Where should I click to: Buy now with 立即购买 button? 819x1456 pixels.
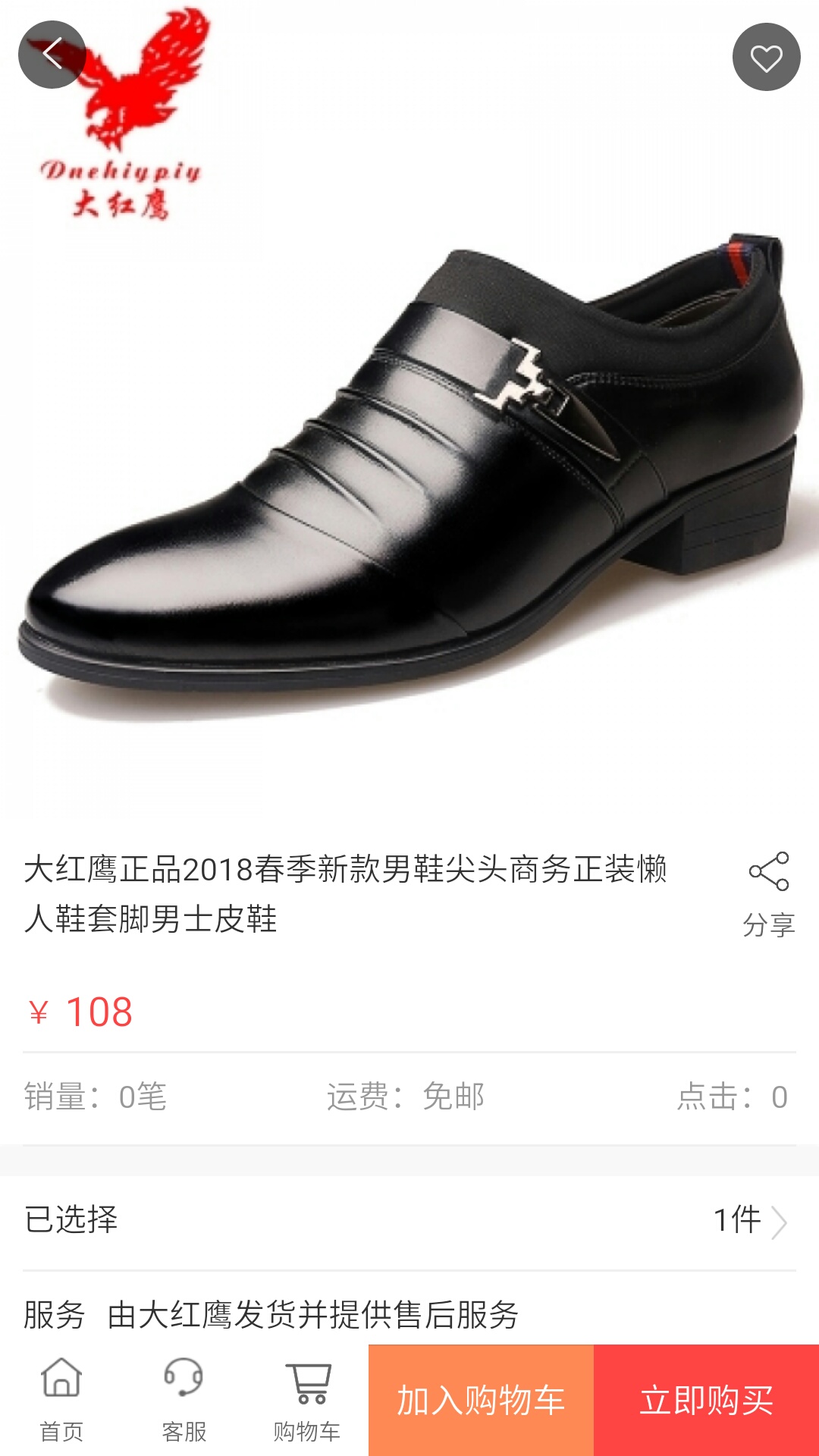(706, 1400)
